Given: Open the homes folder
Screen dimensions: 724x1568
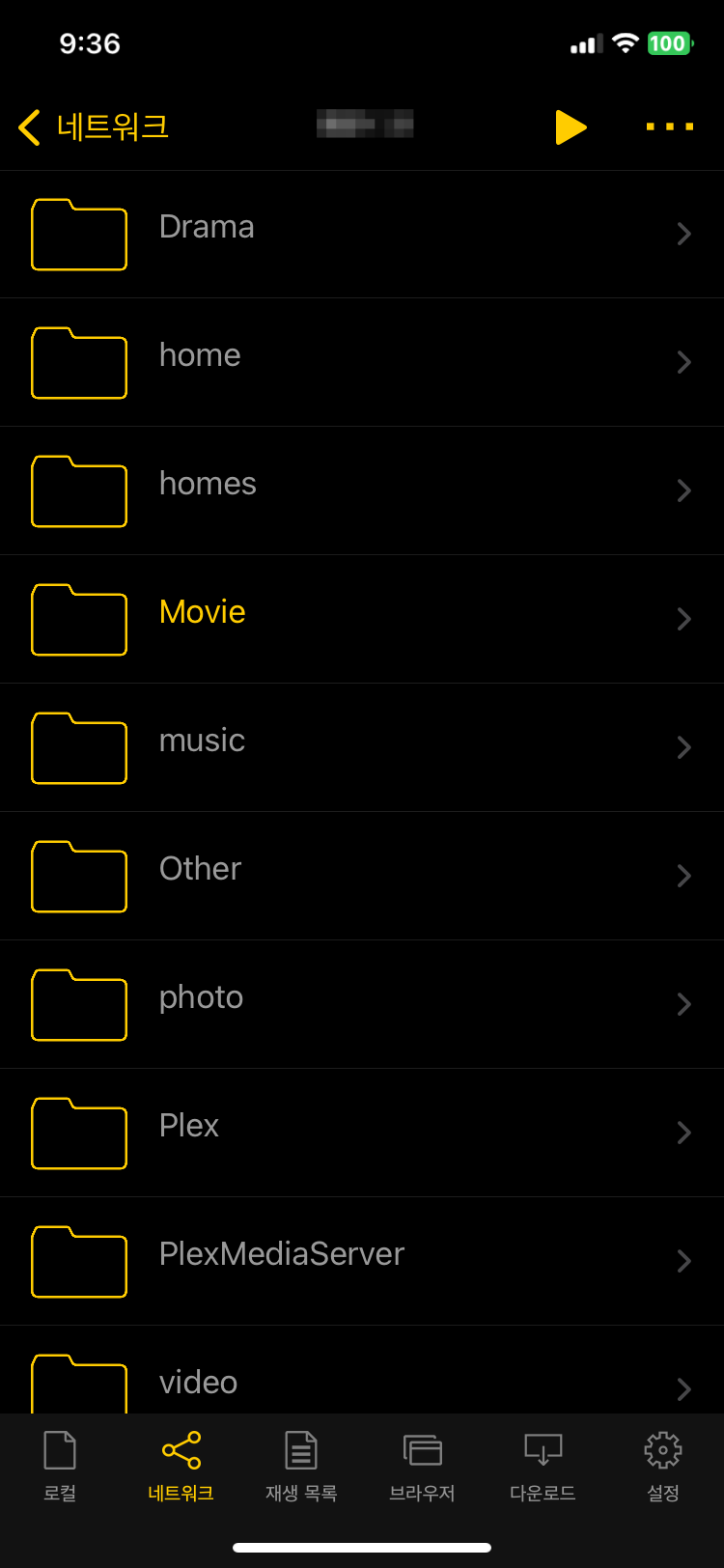Looking at the screenshot, I should pyautogui.click(x=361, y=490).
